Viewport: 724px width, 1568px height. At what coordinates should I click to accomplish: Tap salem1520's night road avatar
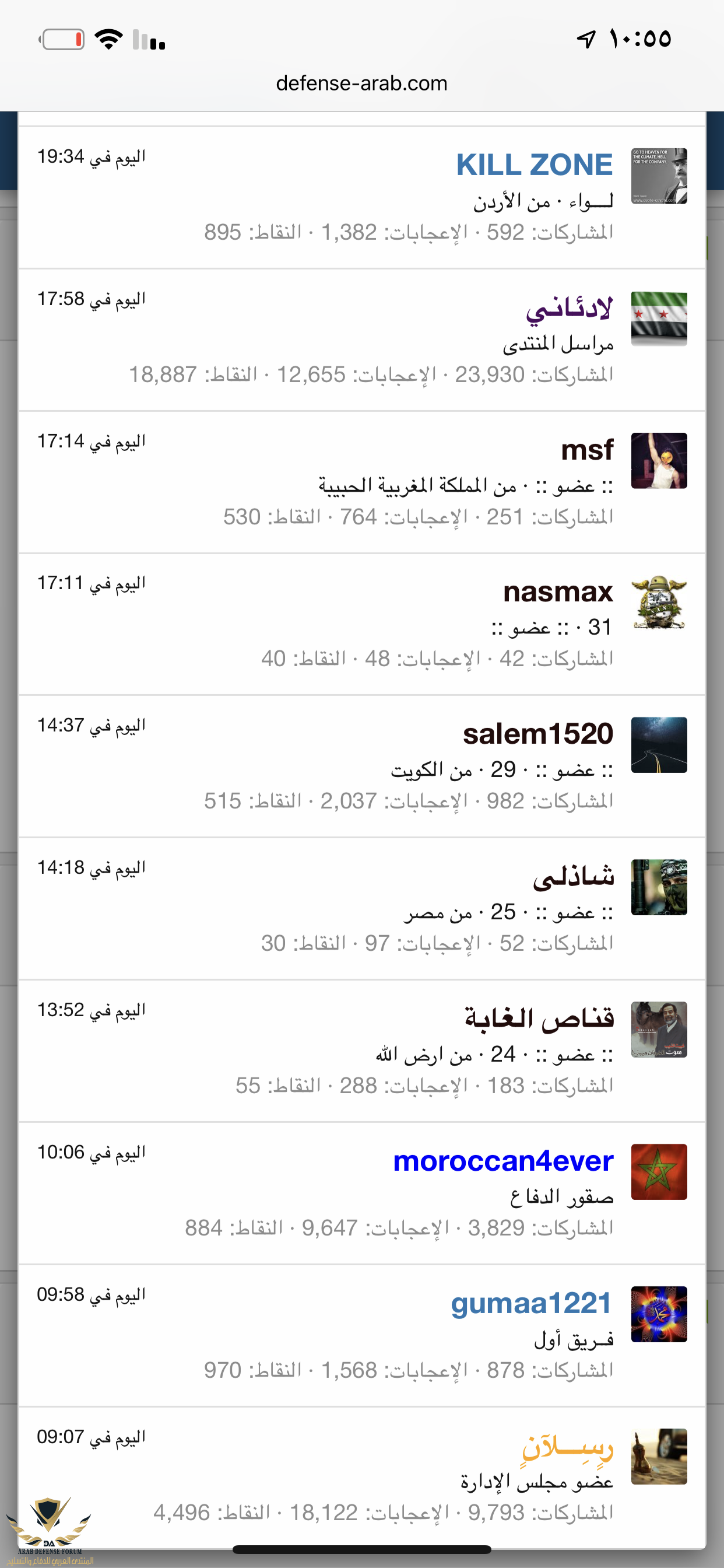(659, 745)
